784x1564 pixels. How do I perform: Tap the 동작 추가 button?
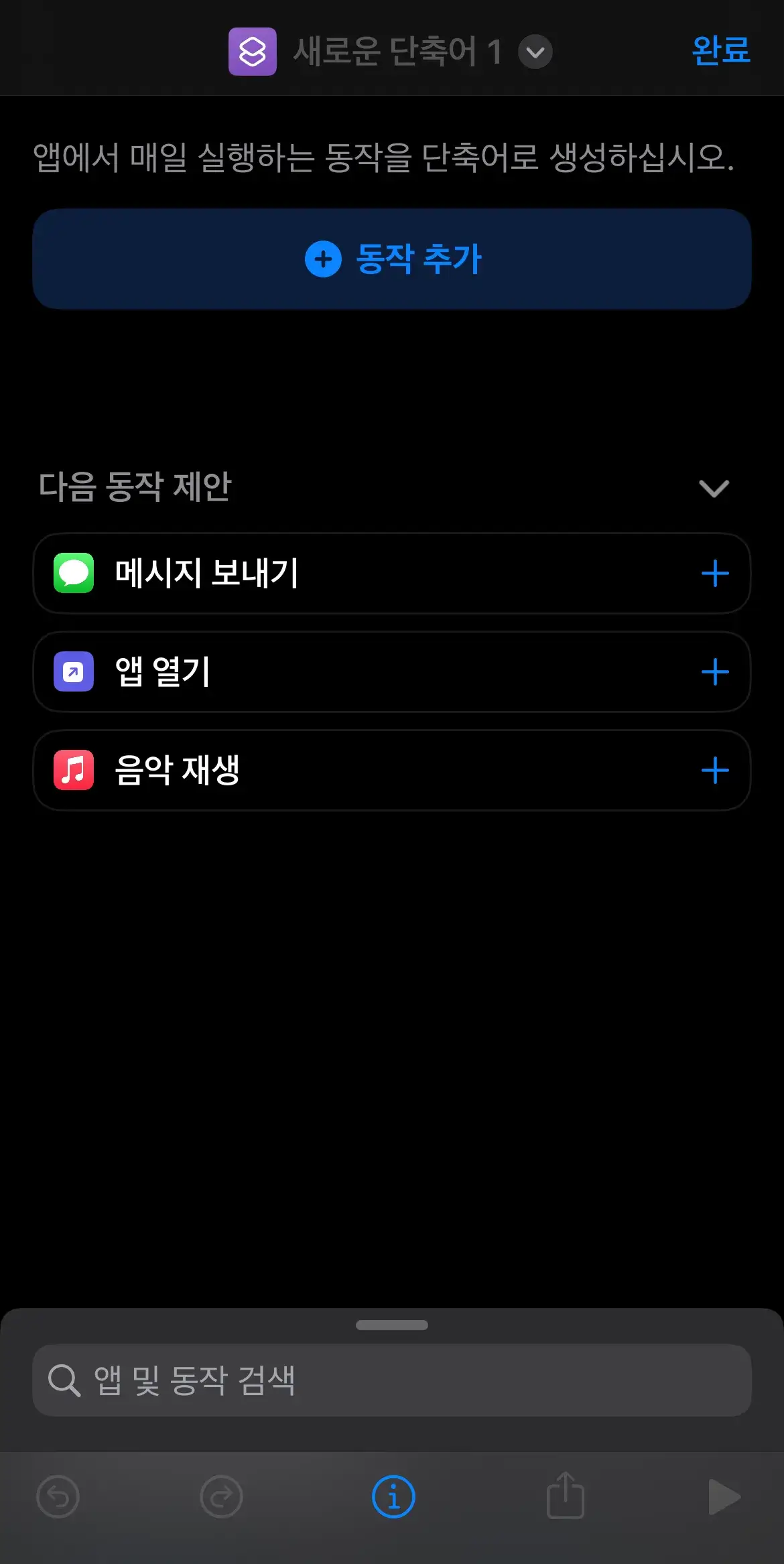pos(392,259)
